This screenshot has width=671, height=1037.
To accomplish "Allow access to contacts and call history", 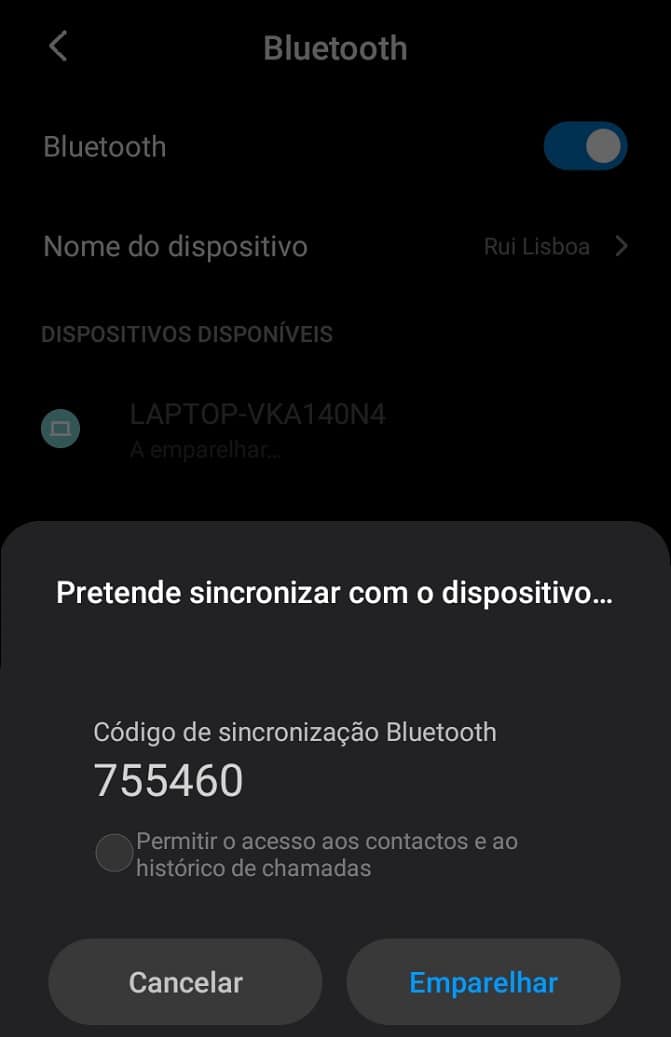I will pos(114,853).
